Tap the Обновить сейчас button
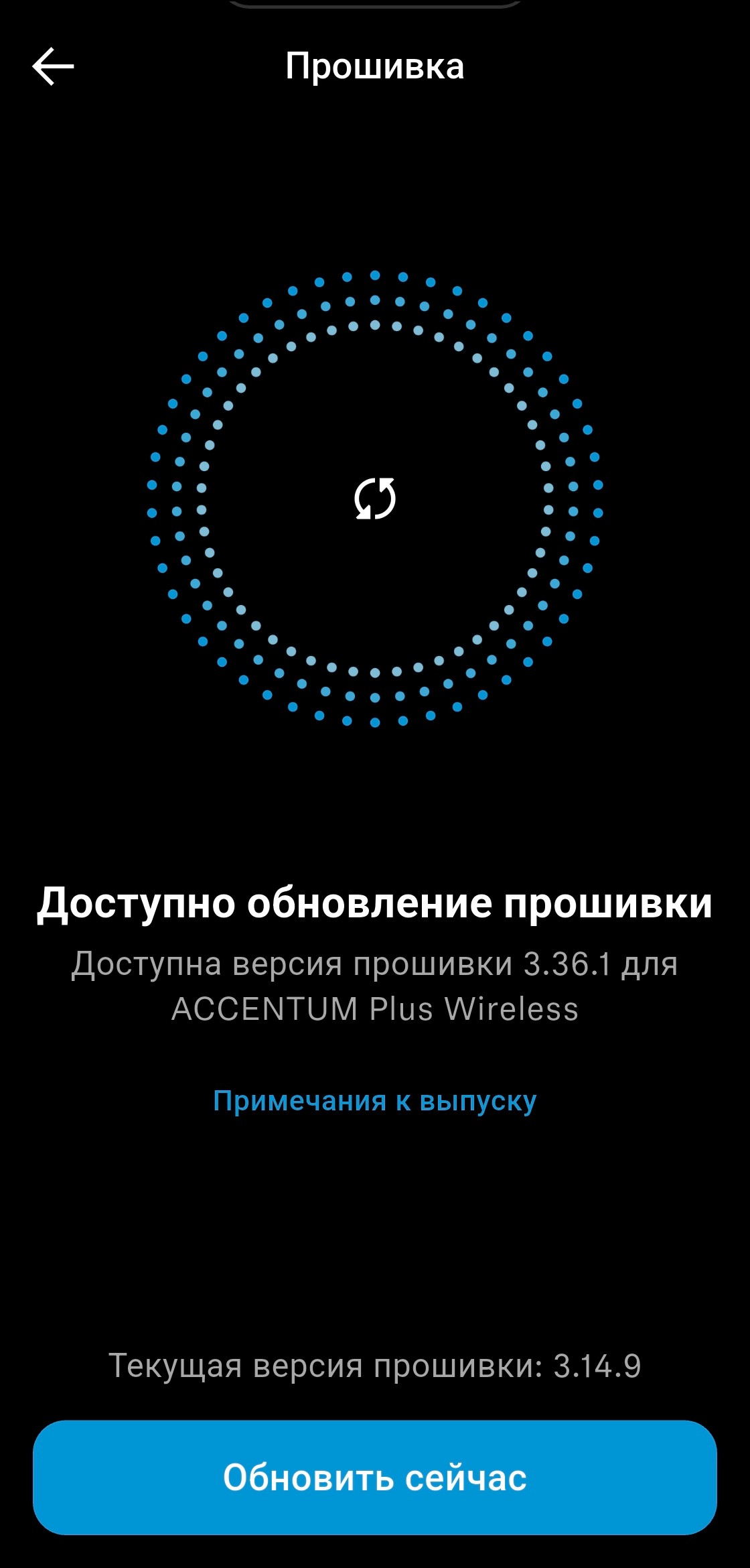 pyautogui.click(x=375, y=1477)
